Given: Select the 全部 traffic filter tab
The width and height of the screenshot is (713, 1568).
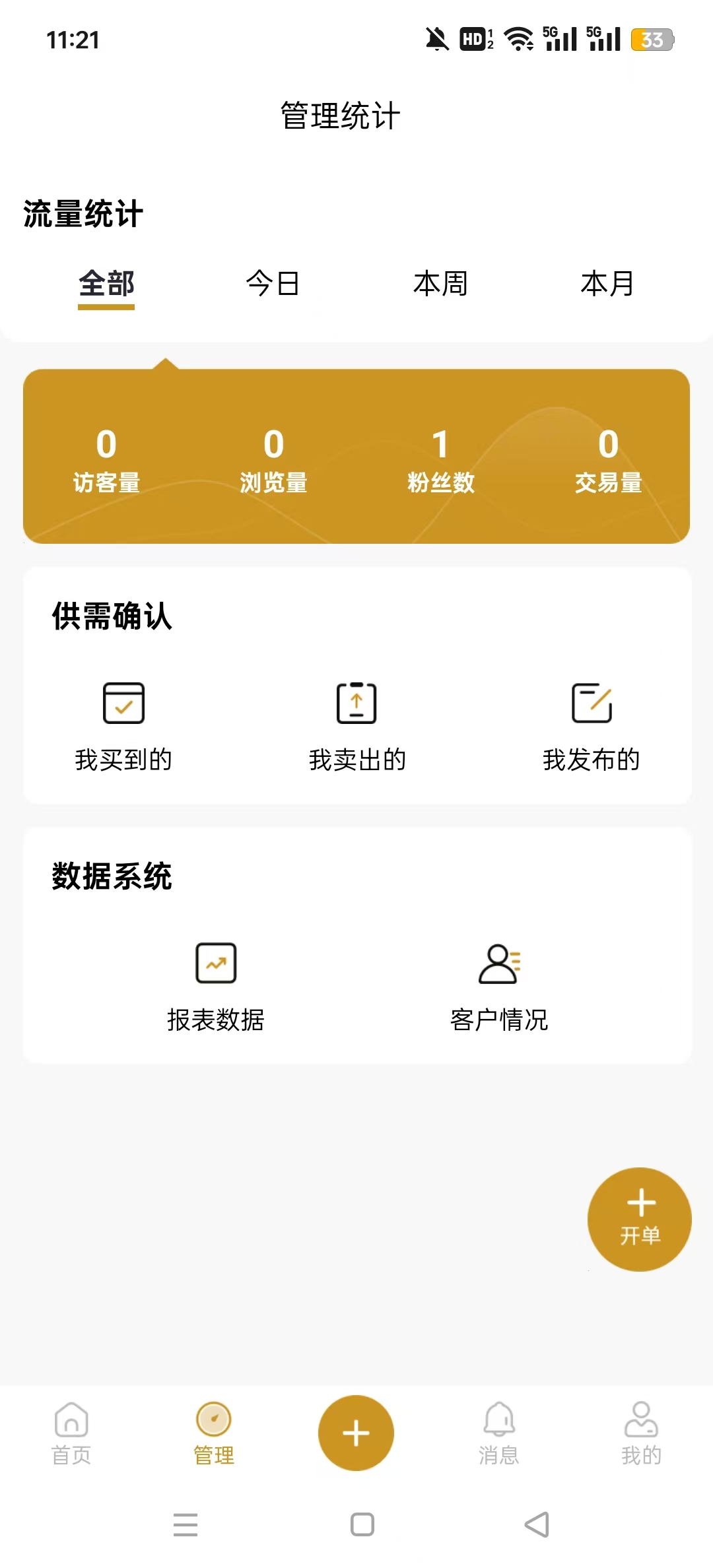Looking at the screenshot, I should pos(106,284).
